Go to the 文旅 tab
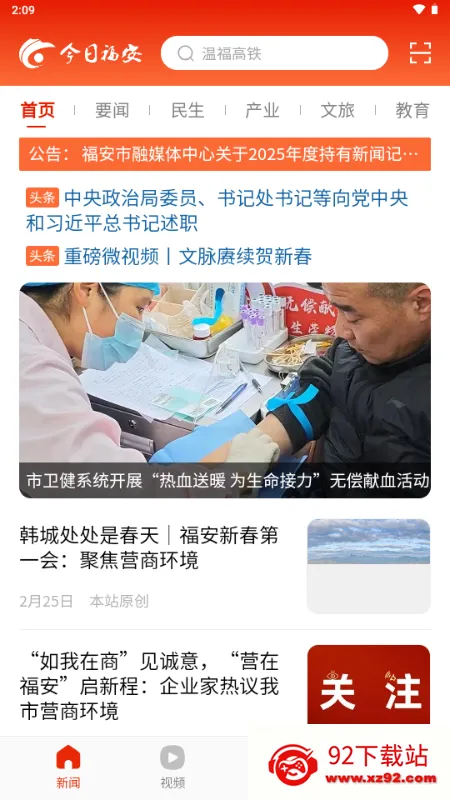 click(337, 110)
